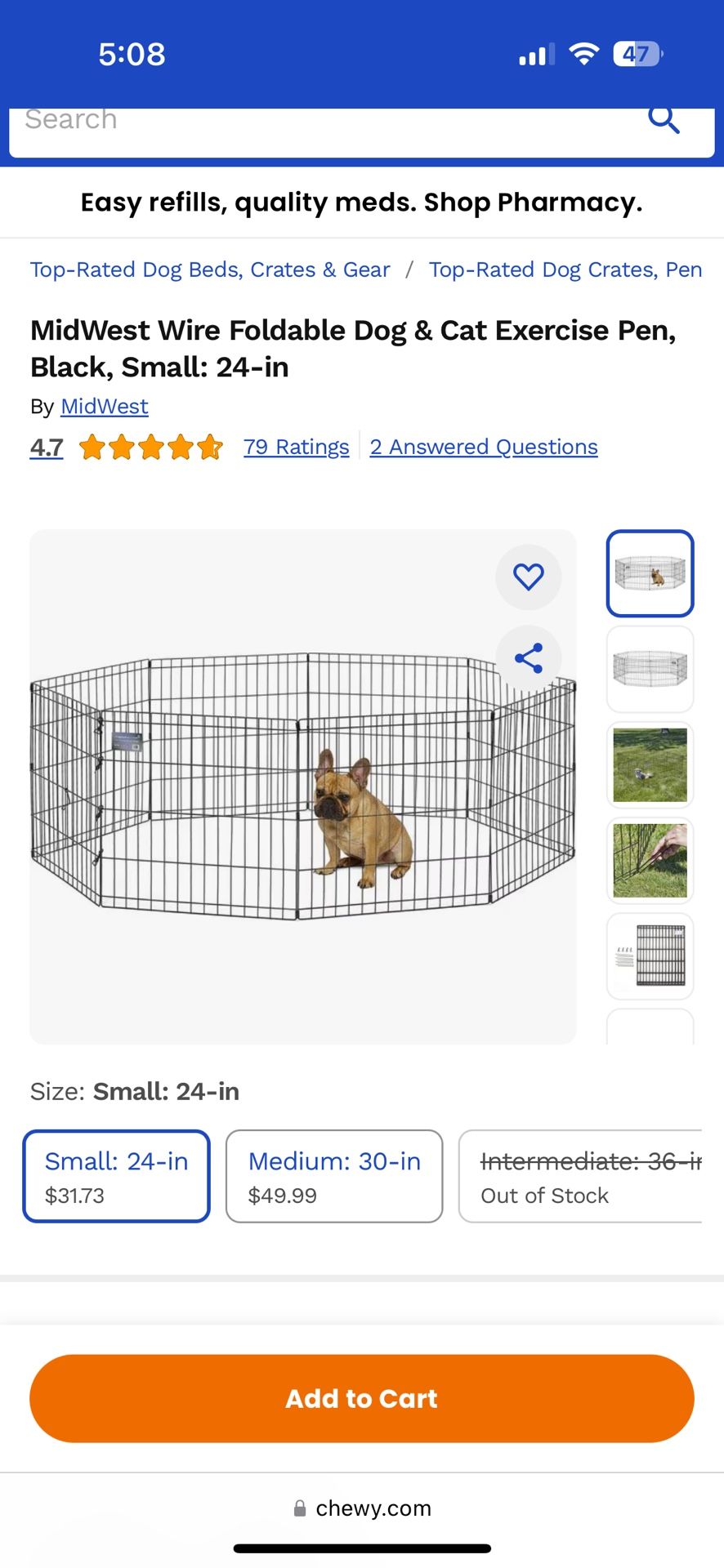View the 79 Ratings
The image size is (724, 1568).
tap(296, 447)
